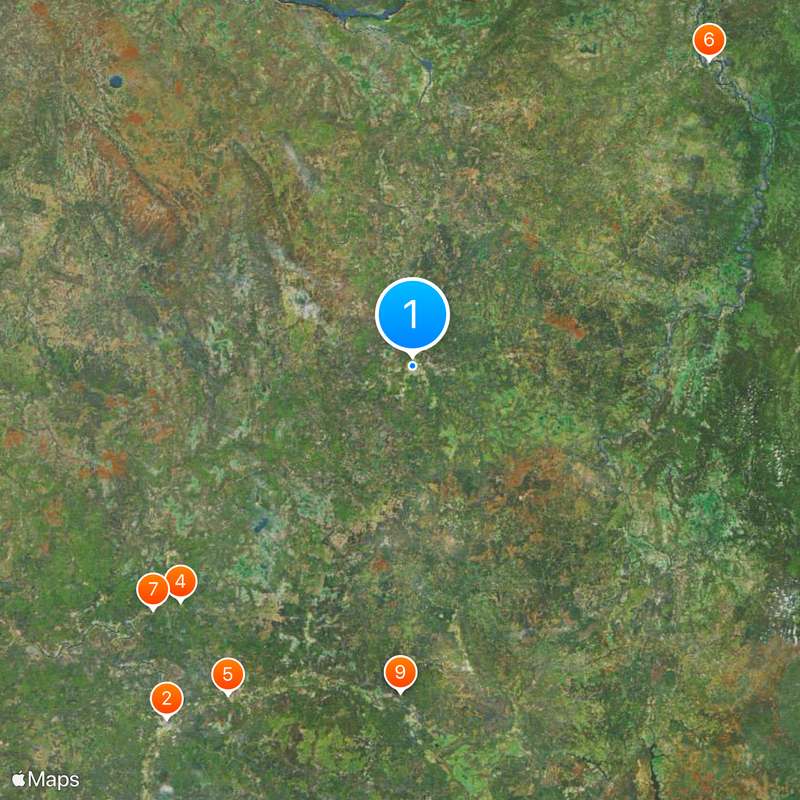Image resolution: width=800 pixels, height=800 pixels.
Task: Tap the orange pin labeled 2
Action: tap(167, 698)
